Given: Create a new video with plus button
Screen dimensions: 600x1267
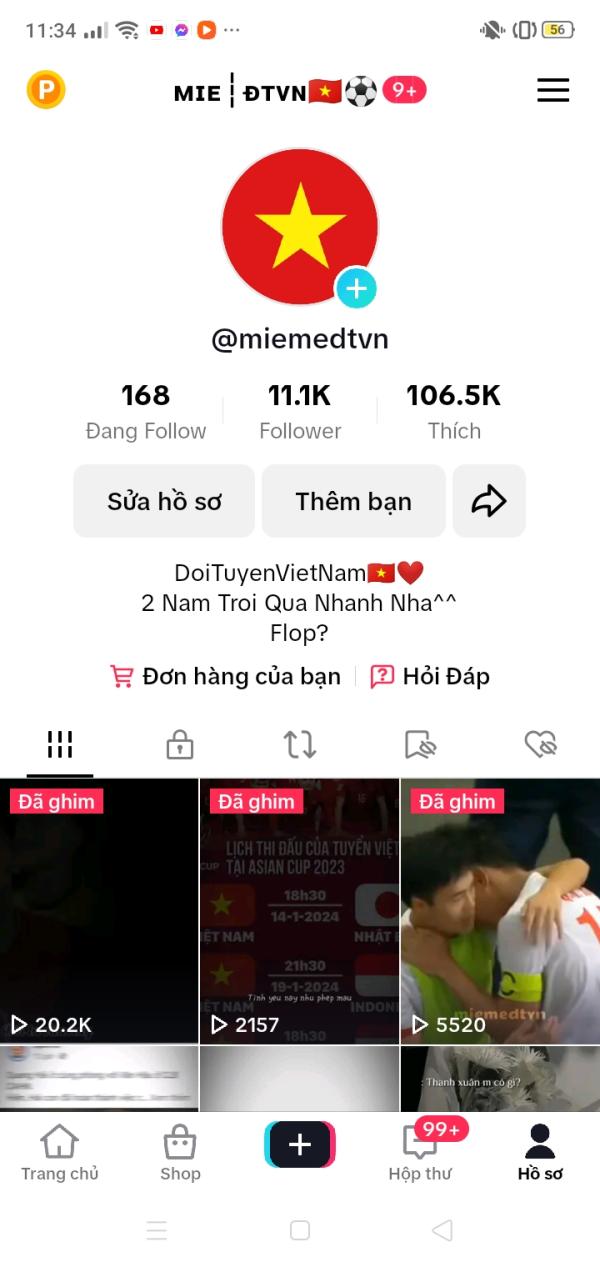Looking at the screenshot, I should 300,1145.
